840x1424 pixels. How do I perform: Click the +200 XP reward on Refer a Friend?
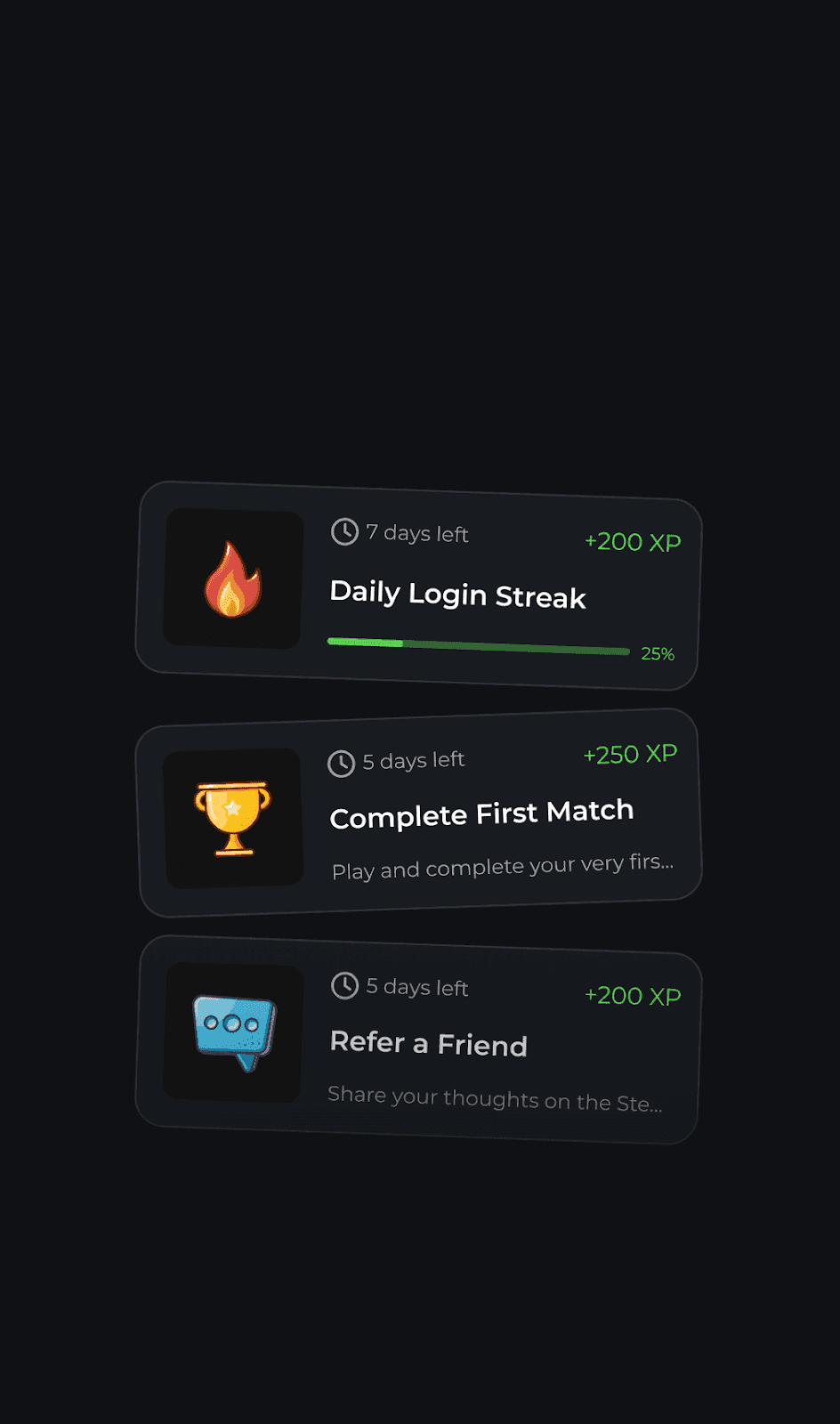(x=632, y=996)
